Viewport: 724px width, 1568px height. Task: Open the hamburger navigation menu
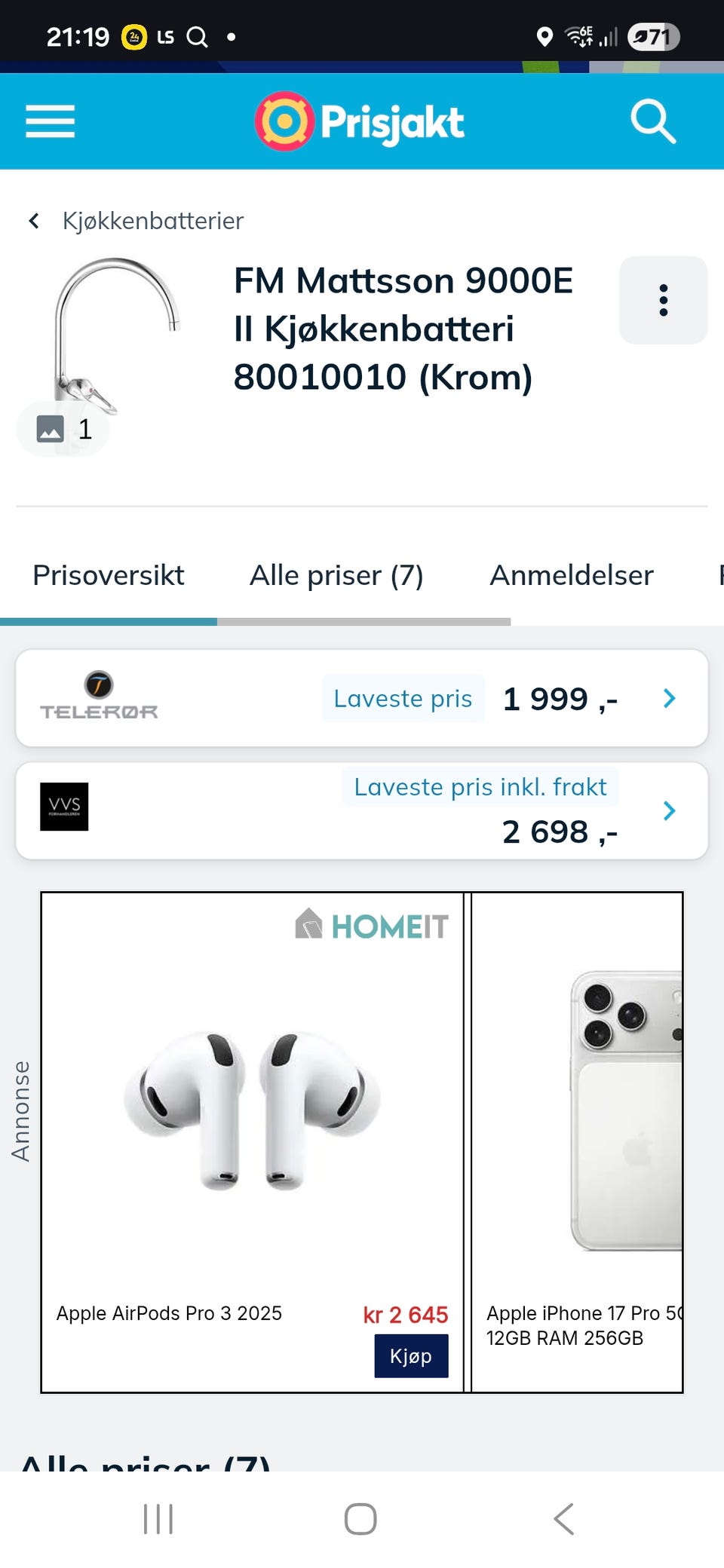49,121
